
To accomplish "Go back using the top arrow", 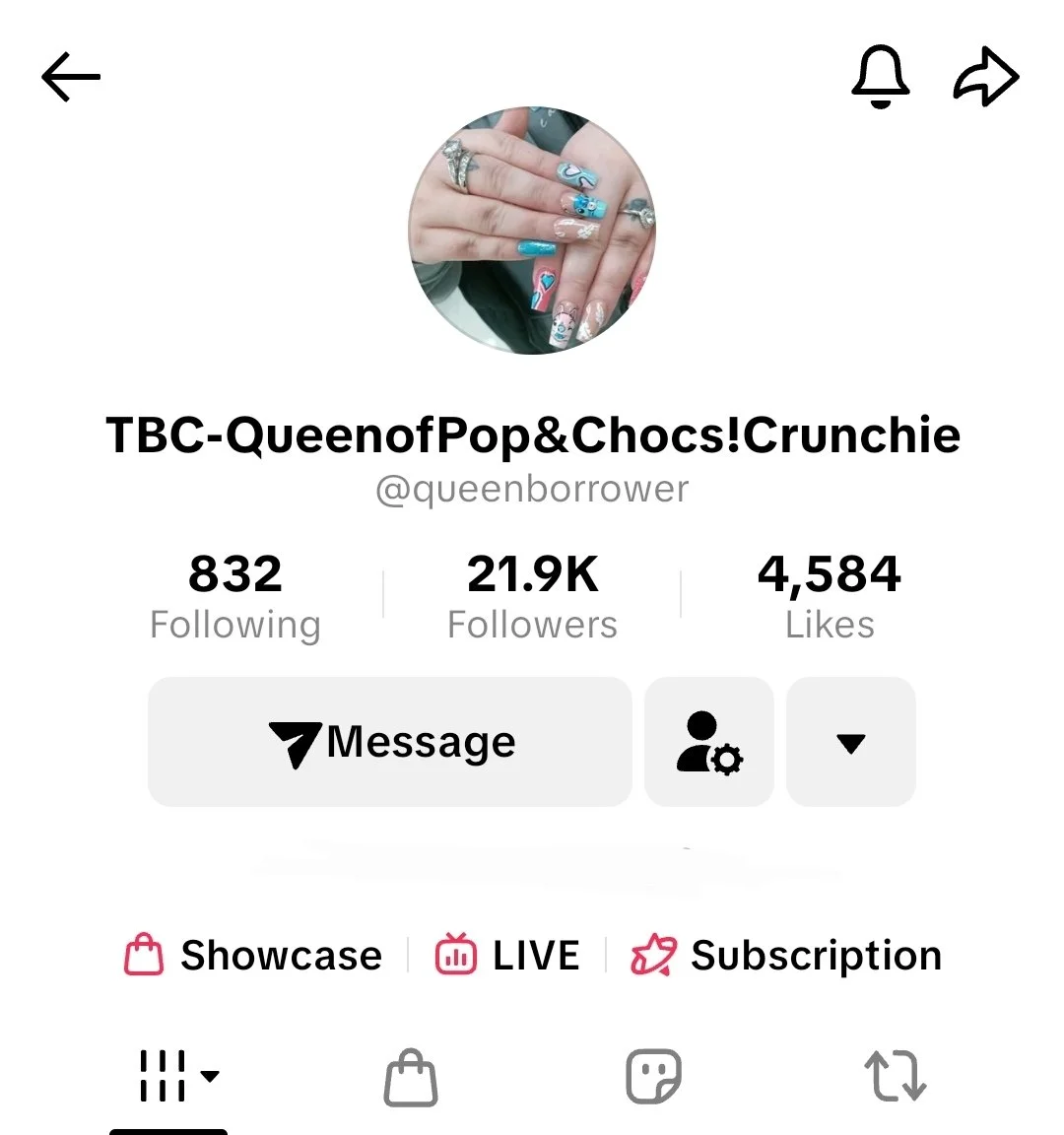I will (71, 77).
